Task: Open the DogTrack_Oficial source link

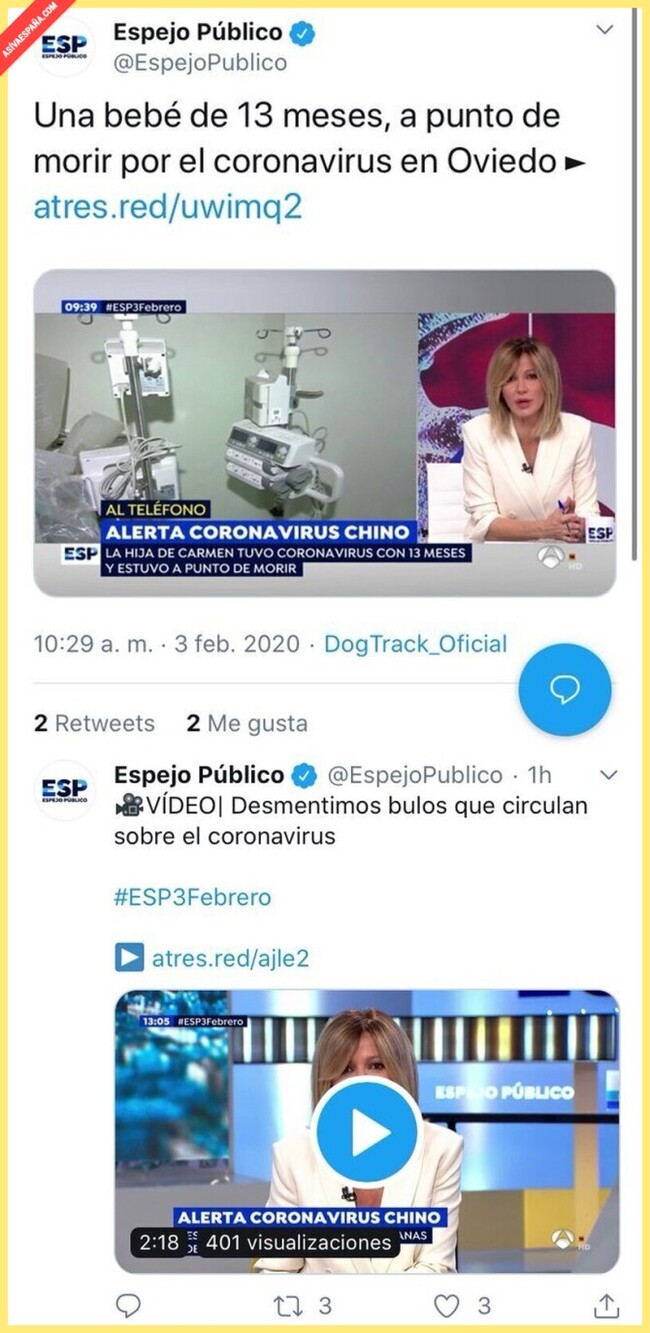Action: [x=415, y=644]
